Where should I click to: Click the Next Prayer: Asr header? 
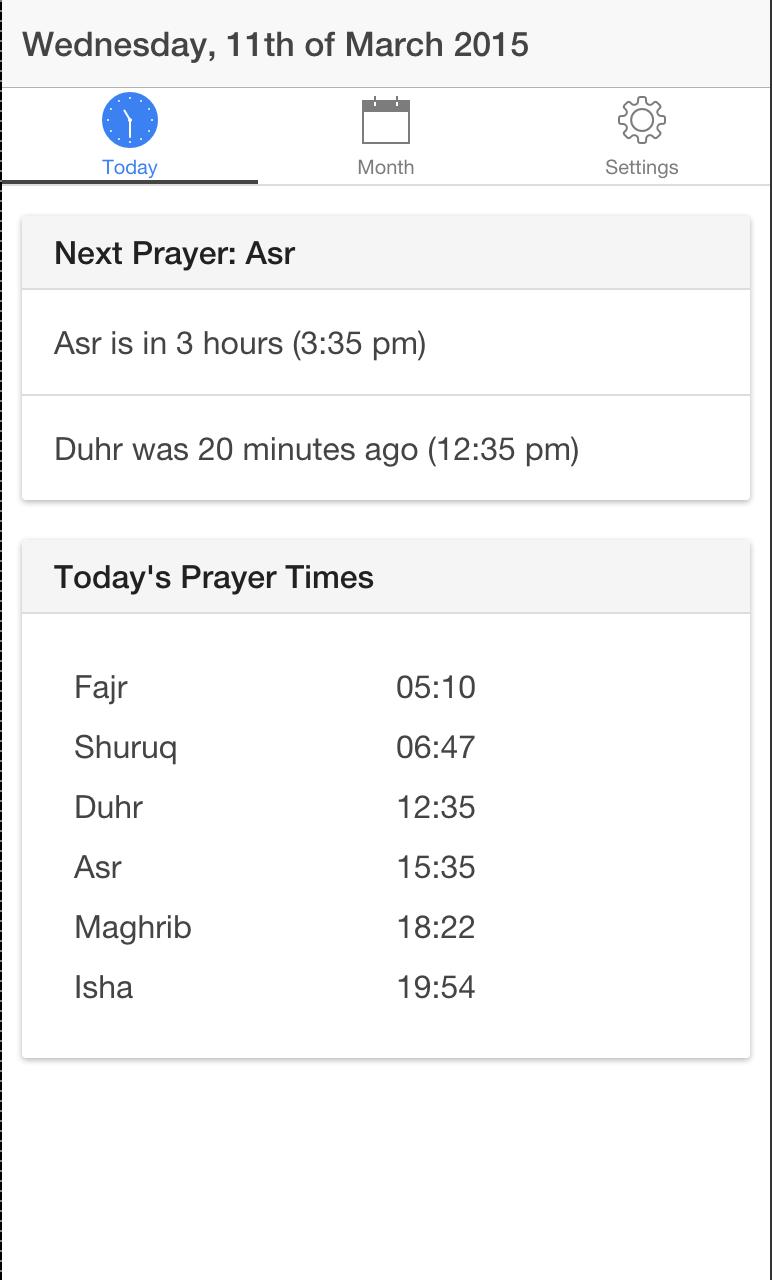[x=175, y=253]
